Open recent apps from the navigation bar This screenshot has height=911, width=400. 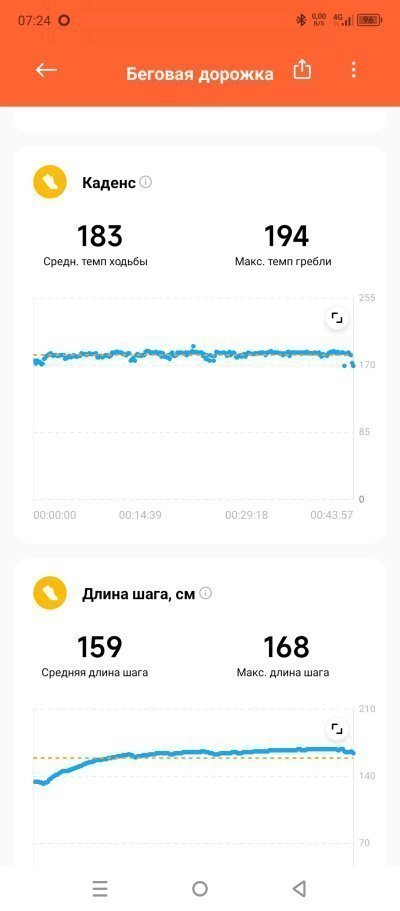(x=100, y=888)
